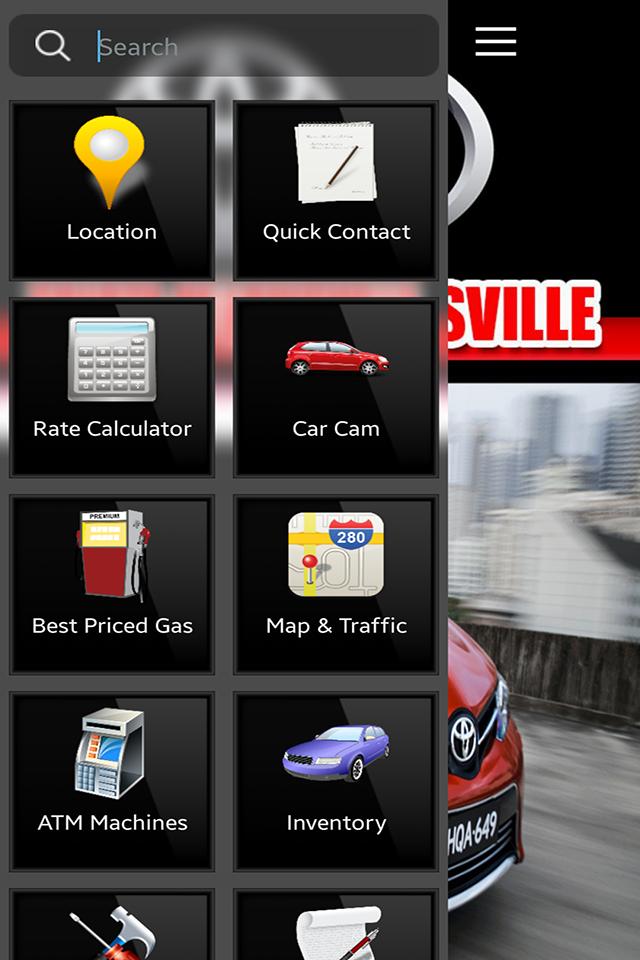Find Best Priced Gas
Image resolution: width=640 pixels, height=960 pixels.
(x=112, y=584)
